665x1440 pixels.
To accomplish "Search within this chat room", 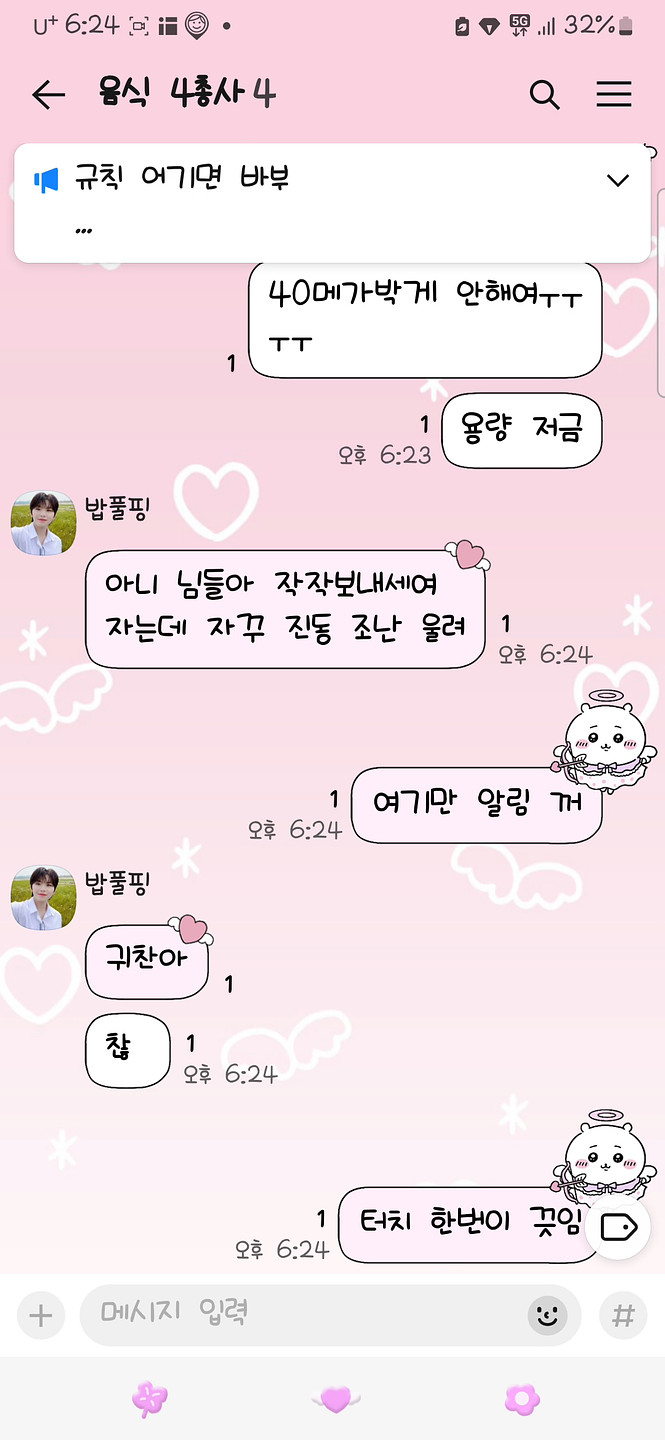I will (x=544, y=95).
